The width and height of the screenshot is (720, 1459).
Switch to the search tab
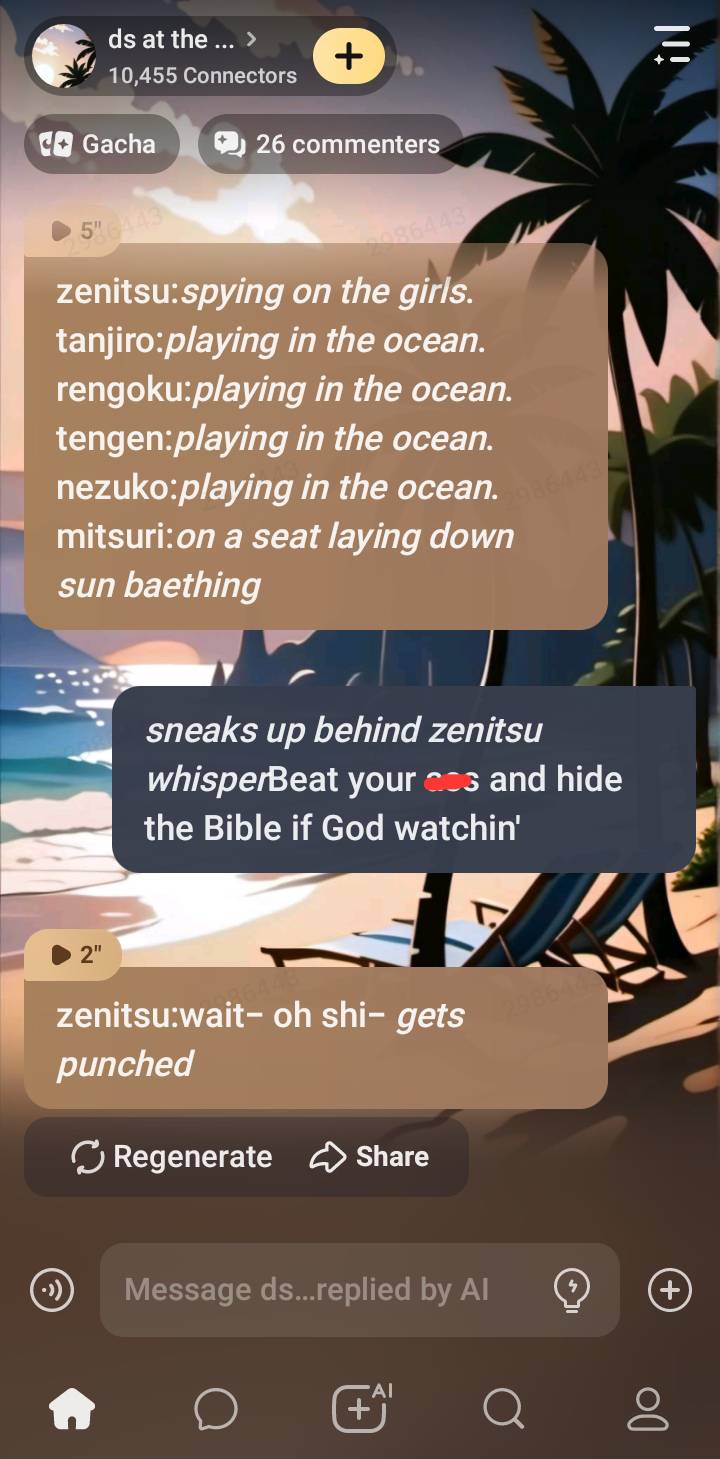[503, 1409]
